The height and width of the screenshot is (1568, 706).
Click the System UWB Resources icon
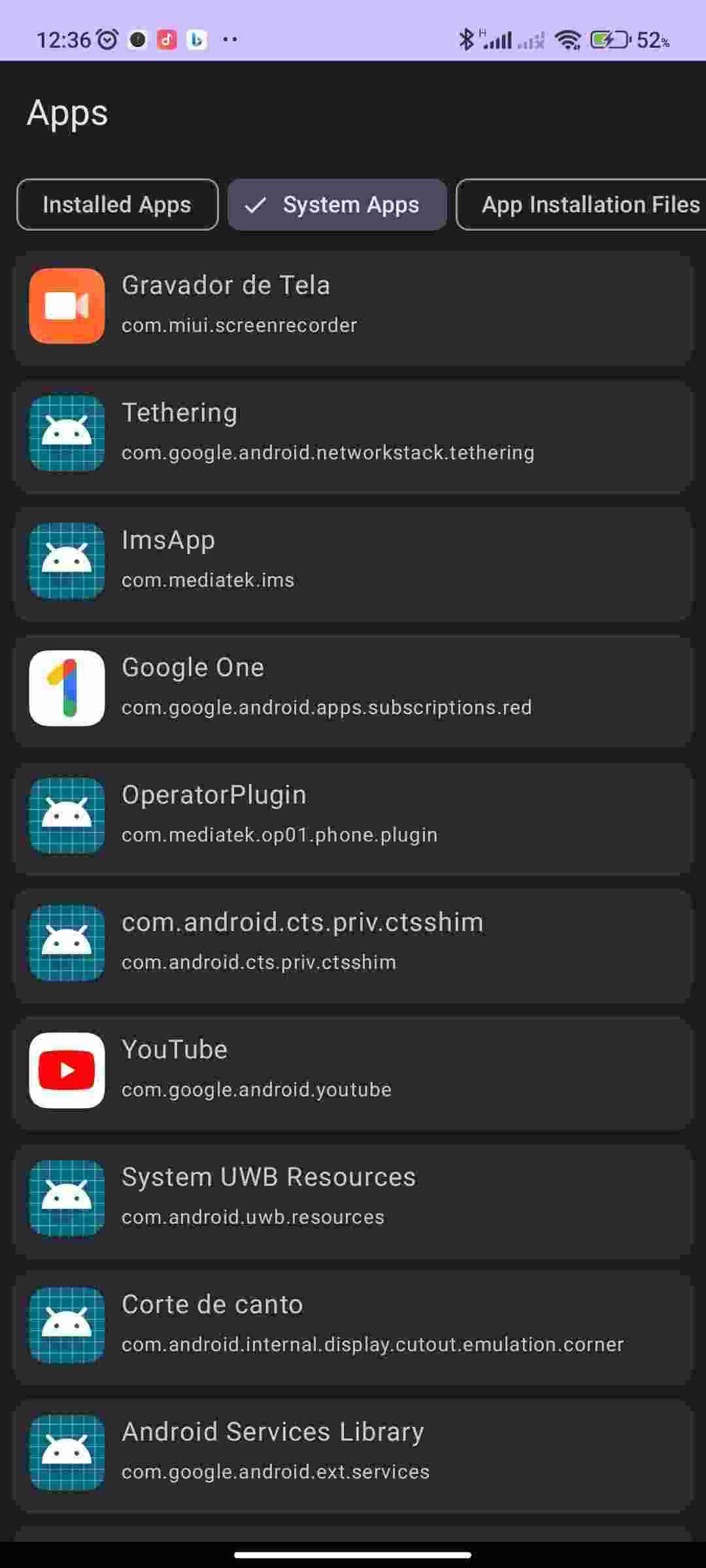click(x=65, y=1198)
